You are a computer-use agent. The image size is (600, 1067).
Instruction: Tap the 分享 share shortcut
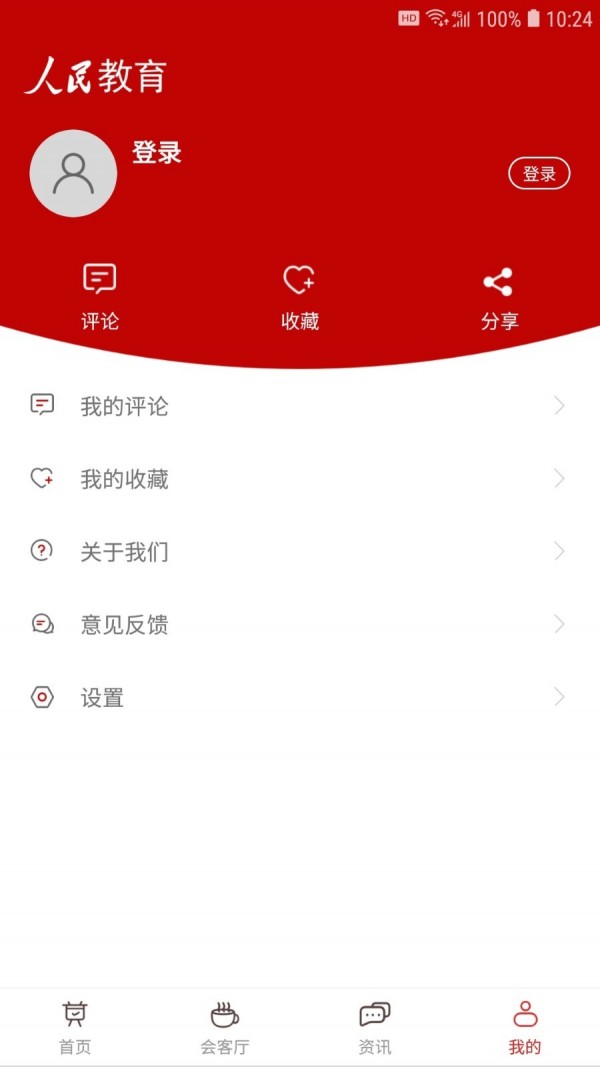point(499,297)
